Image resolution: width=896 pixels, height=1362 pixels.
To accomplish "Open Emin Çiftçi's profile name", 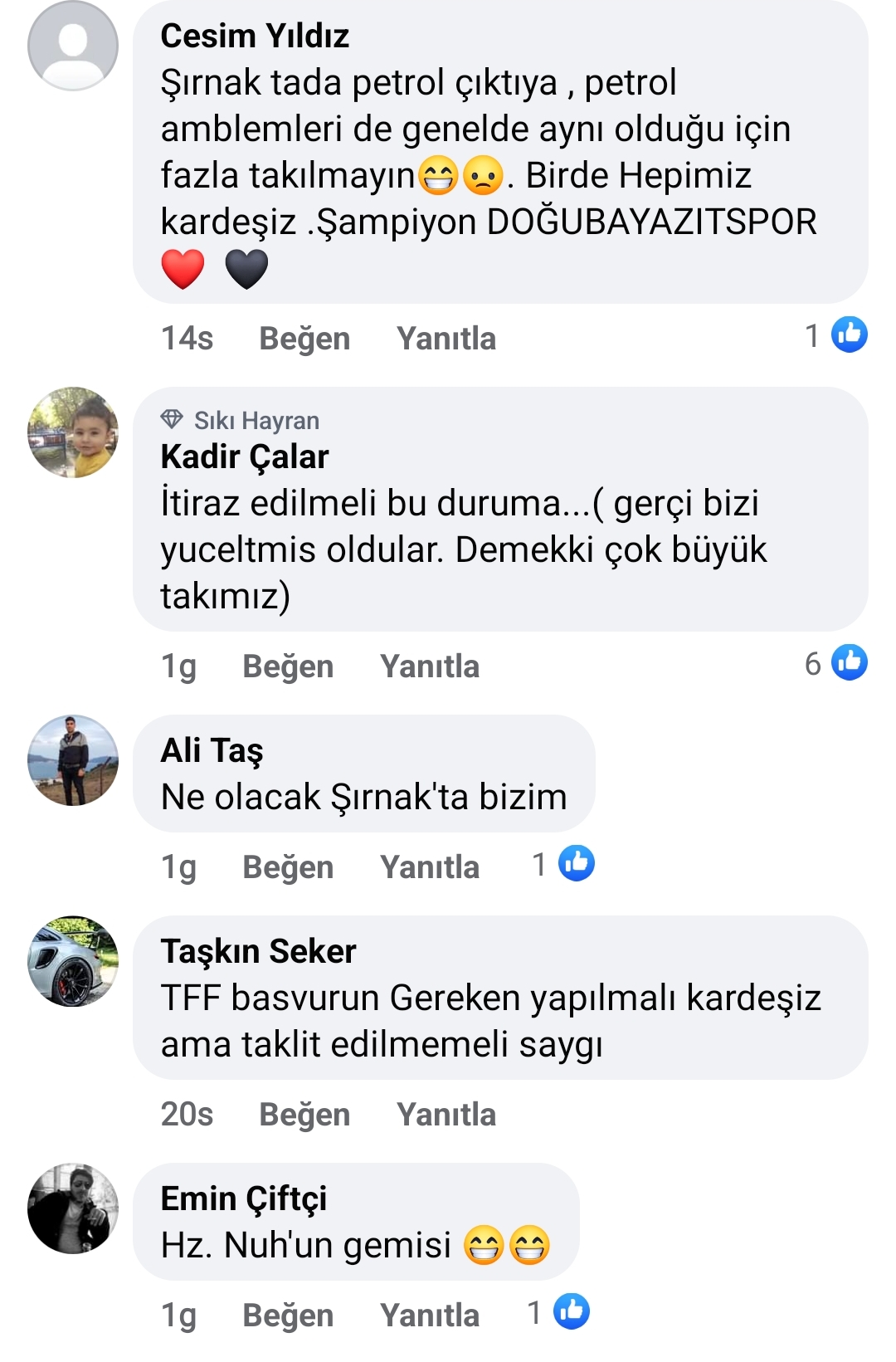I will 243,1198.
